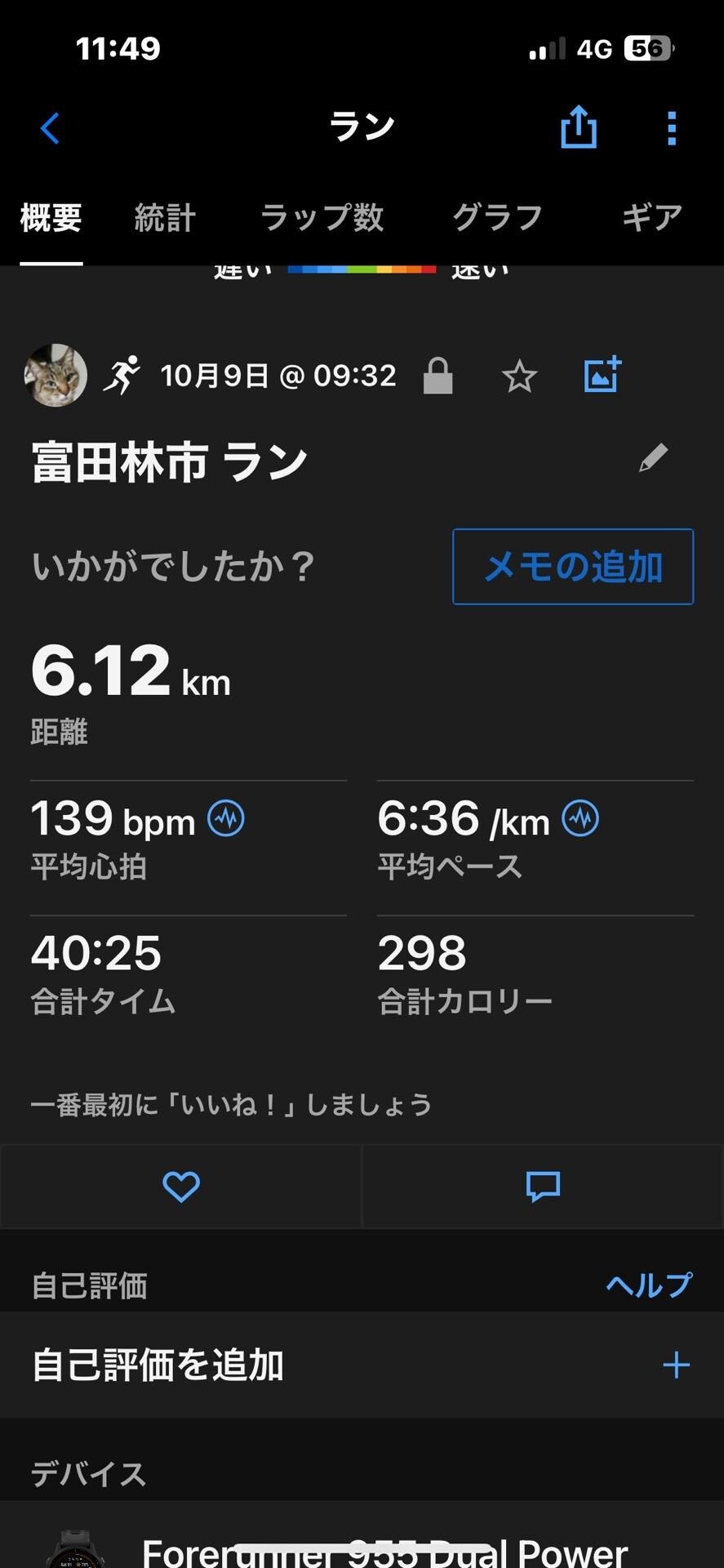The image size is (724, 1568).
Task: Mark the activity as favorite with the star
Action: pos(520,376)
